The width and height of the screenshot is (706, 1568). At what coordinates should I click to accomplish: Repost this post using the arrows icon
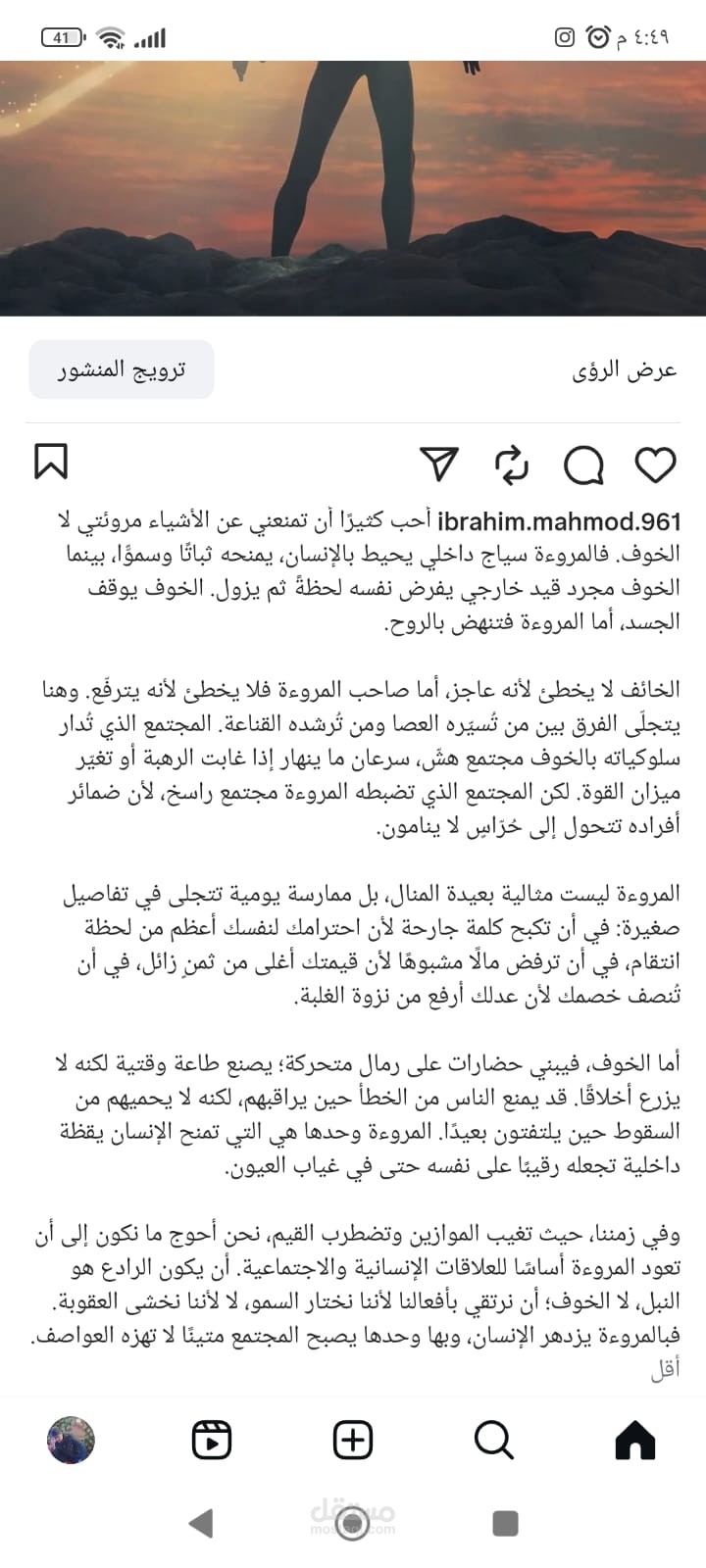tap(512, 465)
